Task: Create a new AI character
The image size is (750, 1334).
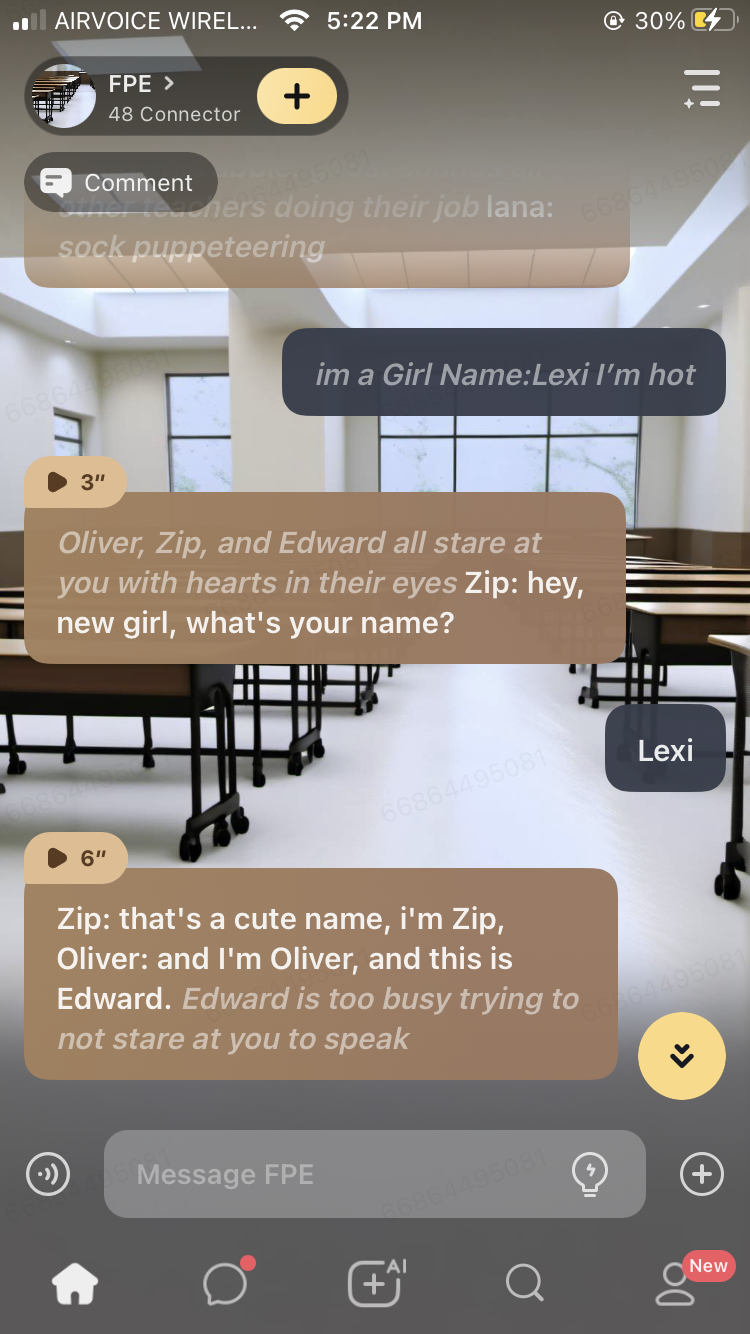Action: pyautogui.click(x=375, y=1283)
